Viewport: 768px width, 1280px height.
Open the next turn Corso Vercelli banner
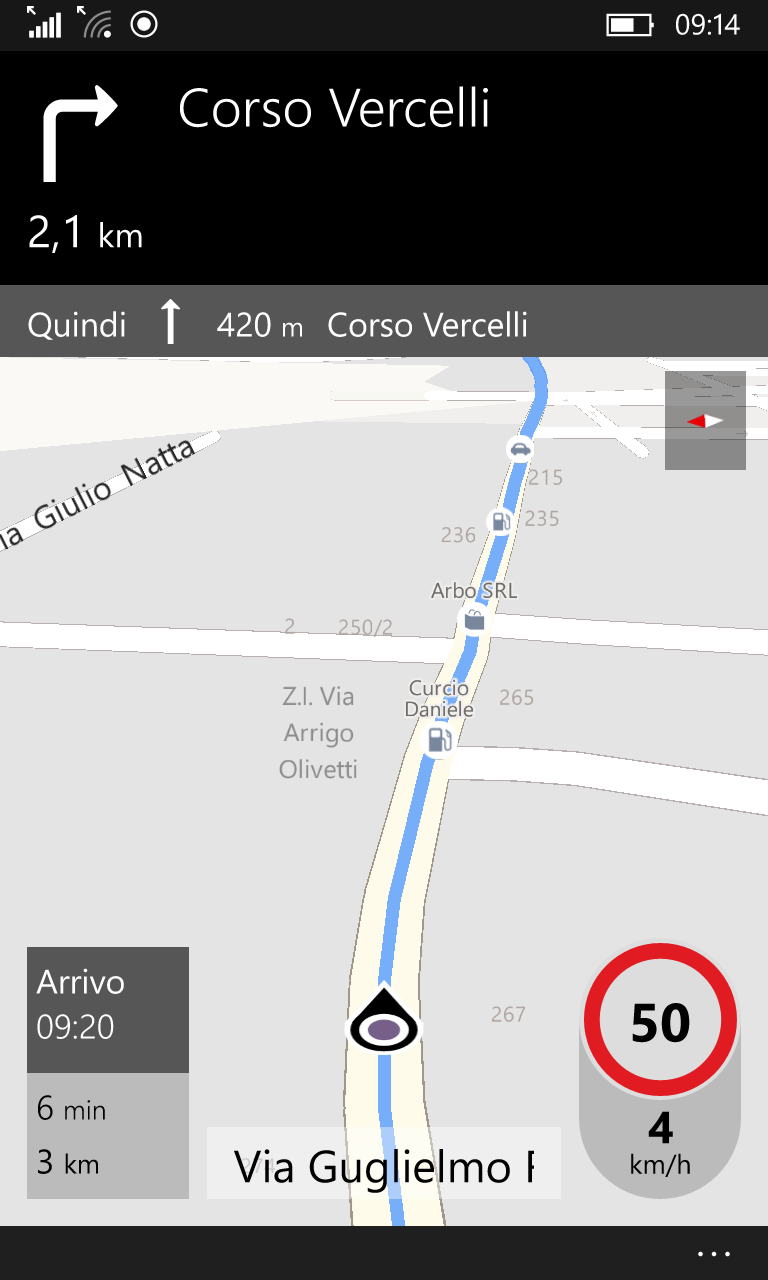tap(384, 168)
